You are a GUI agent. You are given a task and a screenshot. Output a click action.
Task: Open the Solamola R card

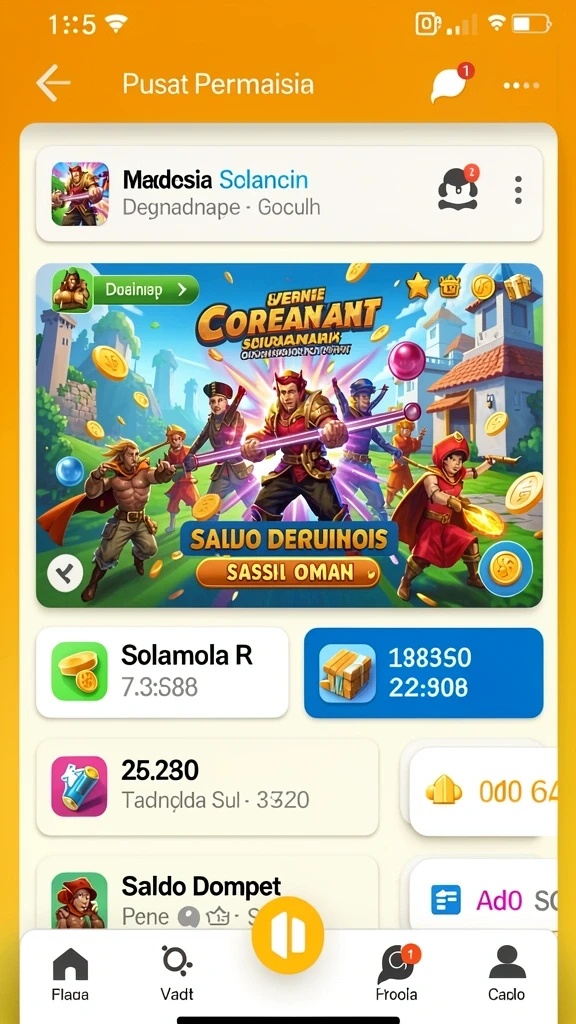coord(162,672)
